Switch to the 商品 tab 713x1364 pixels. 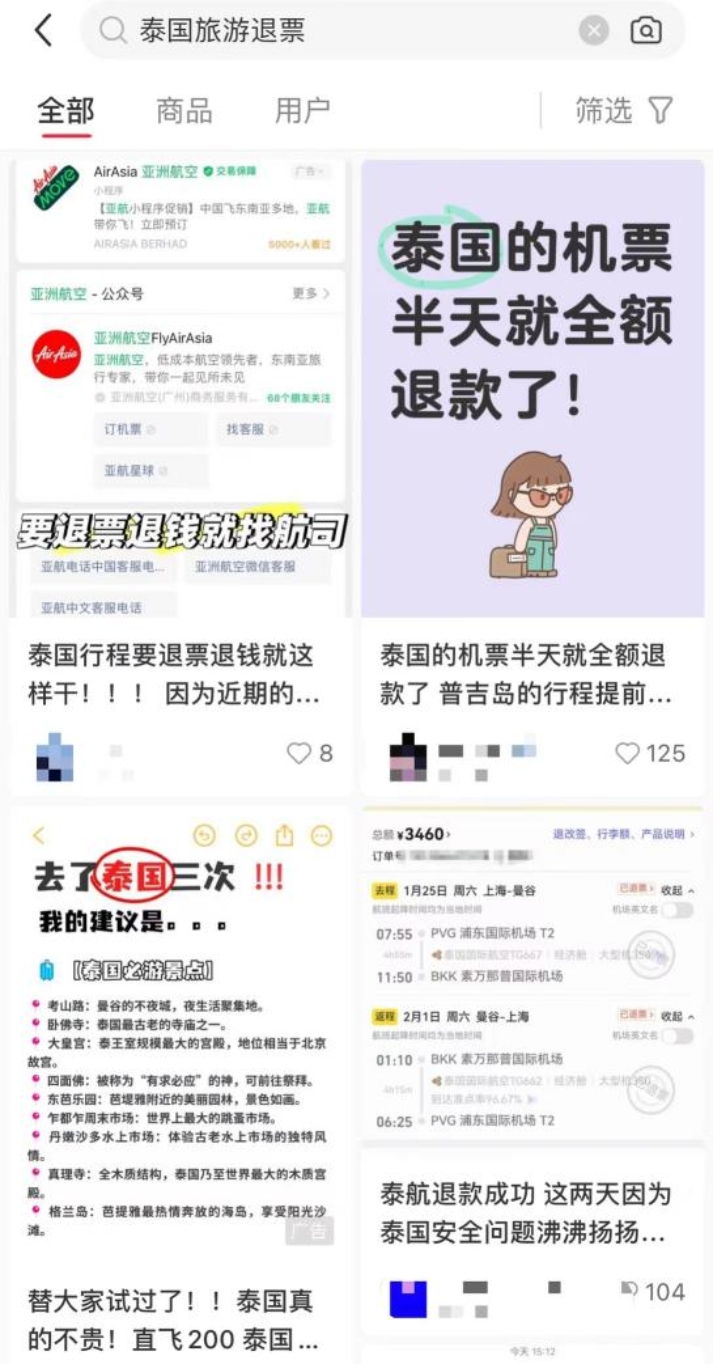pos(184,110)
